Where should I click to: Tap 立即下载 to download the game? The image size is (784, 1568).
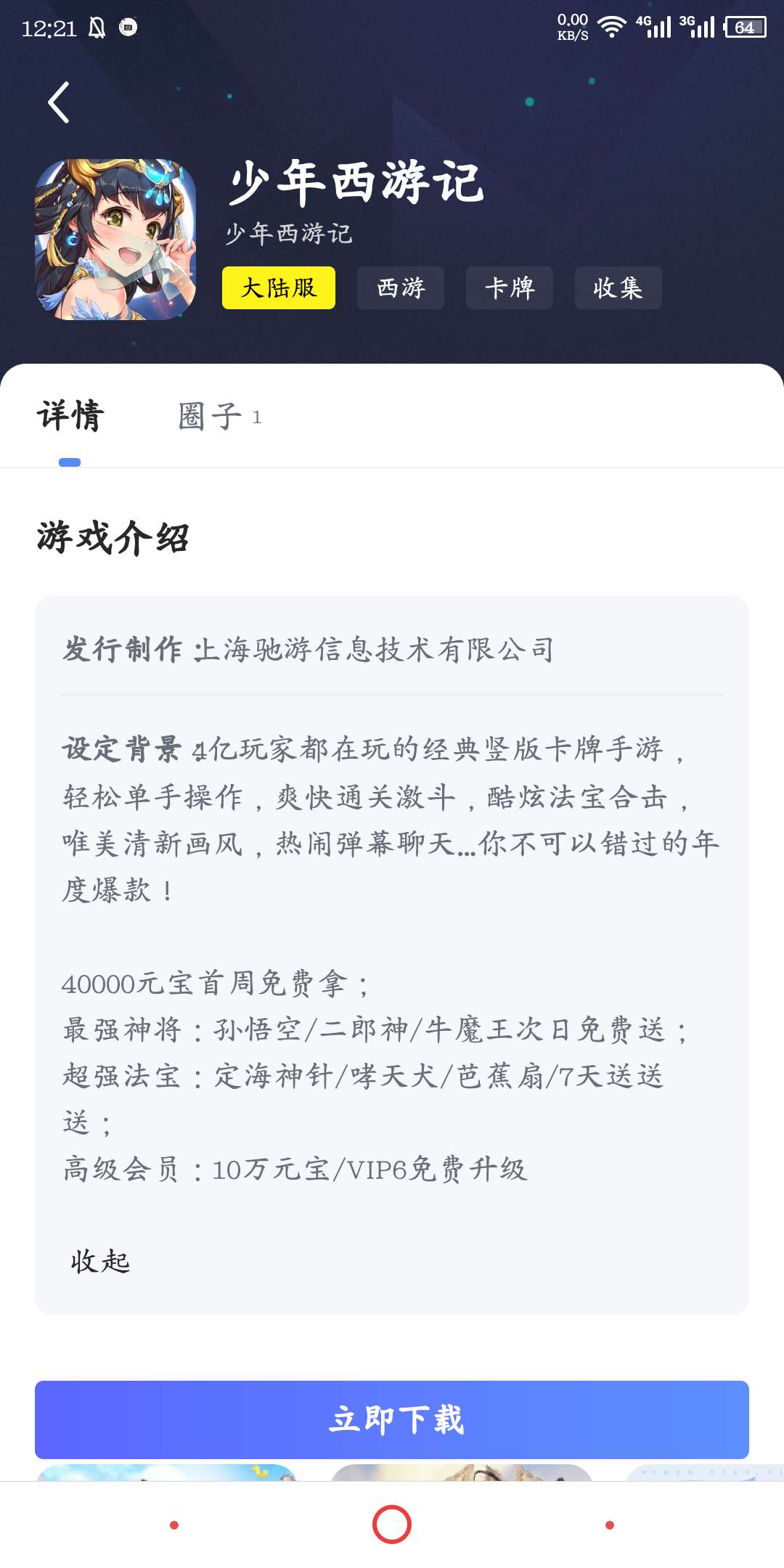[392, 1419]
